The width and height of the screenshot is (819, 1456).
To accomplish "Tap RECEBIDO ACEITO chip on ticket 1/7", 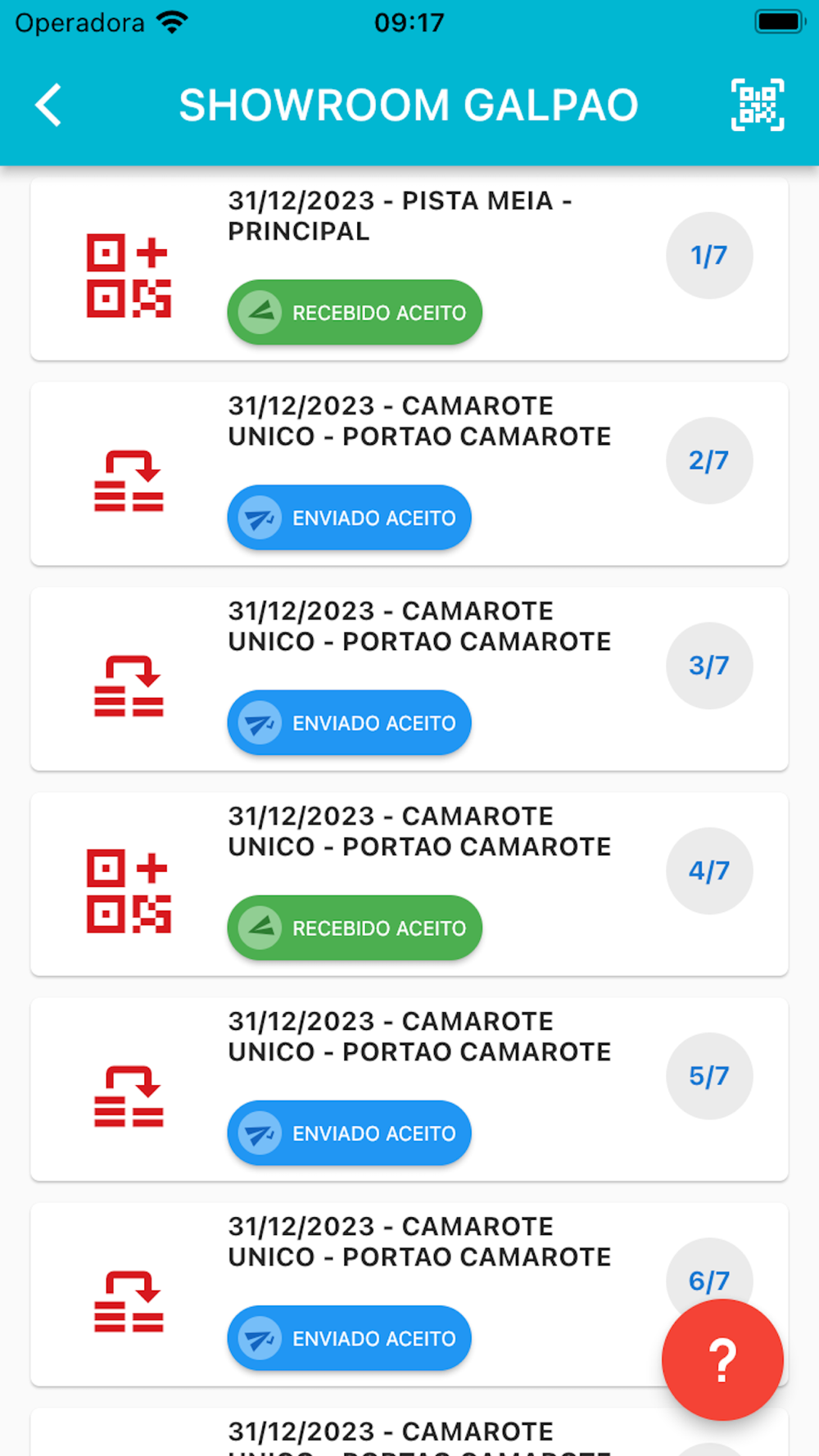I will [x=355, y=312].
